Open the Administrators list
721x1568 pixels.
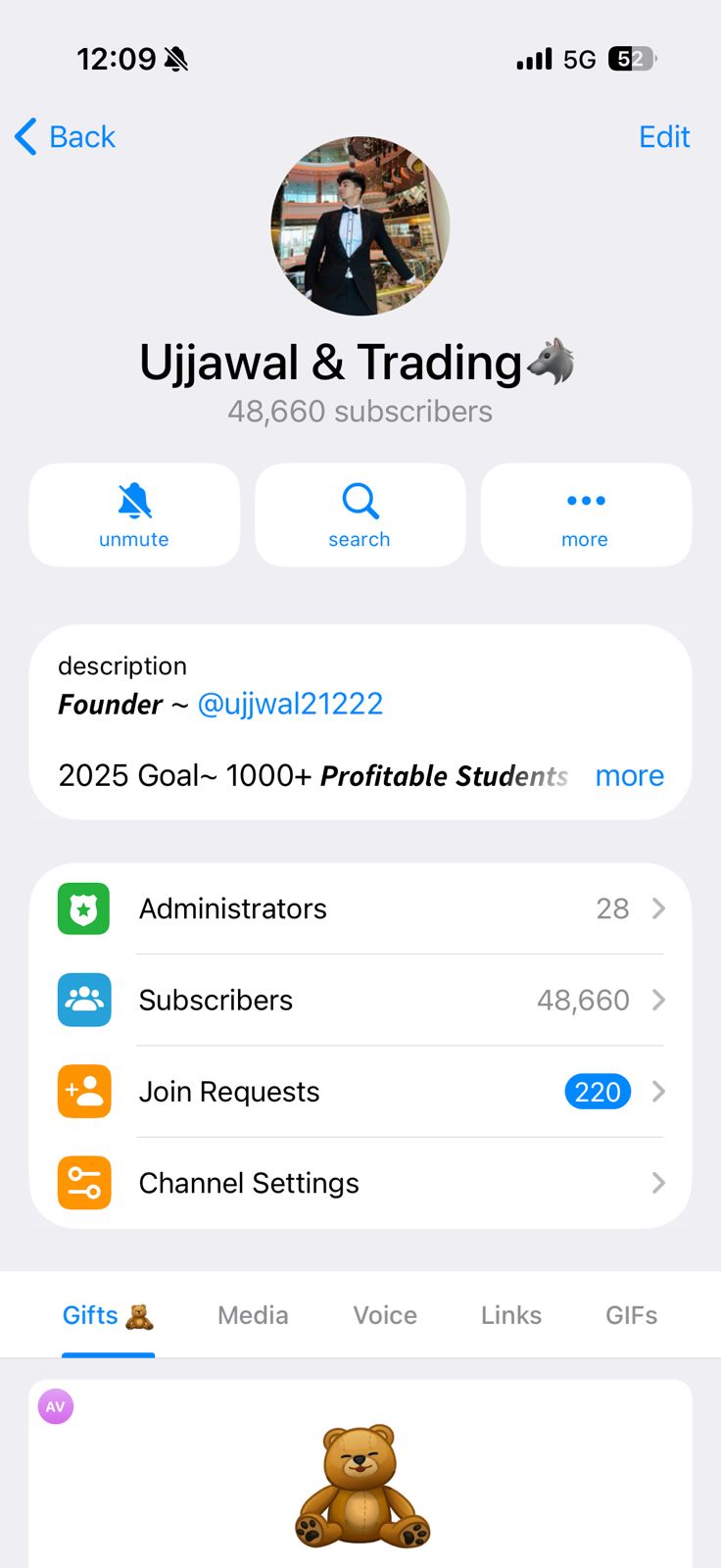tap(360, 908)
